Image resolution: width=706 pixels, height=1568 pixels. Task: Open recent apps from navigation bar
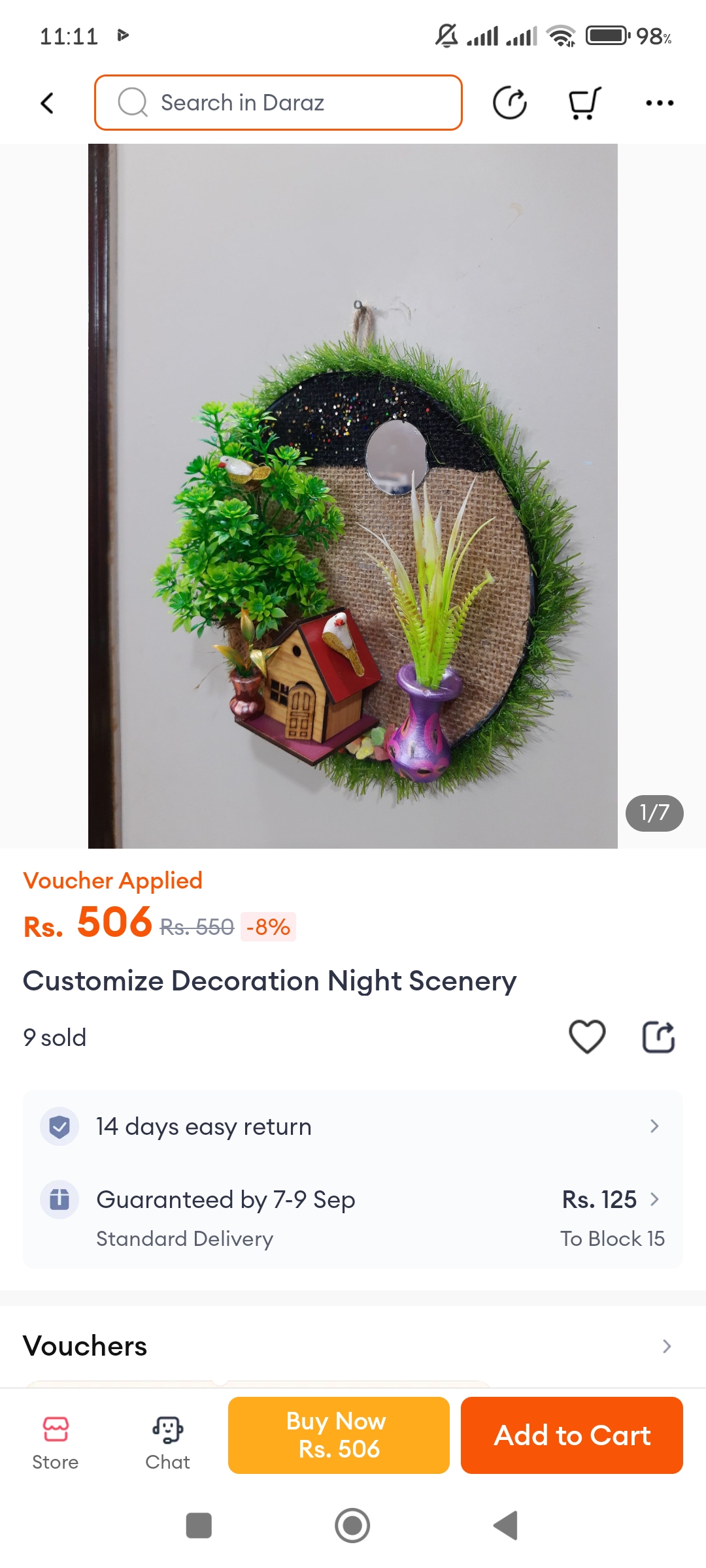pyautogui.click(x=199, y=1526)
